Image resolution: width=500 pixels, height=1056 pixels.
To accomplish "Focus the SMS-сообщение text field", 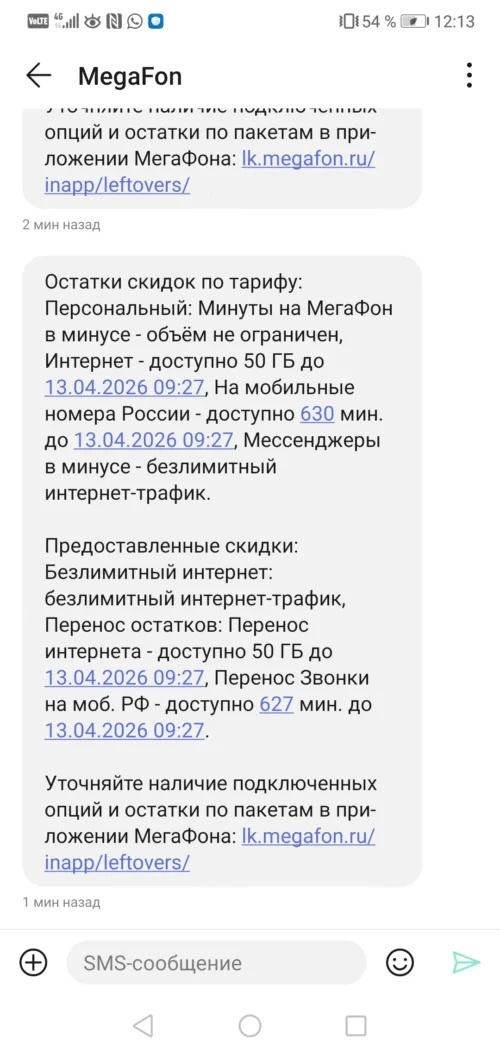I will tap(216, 963).
